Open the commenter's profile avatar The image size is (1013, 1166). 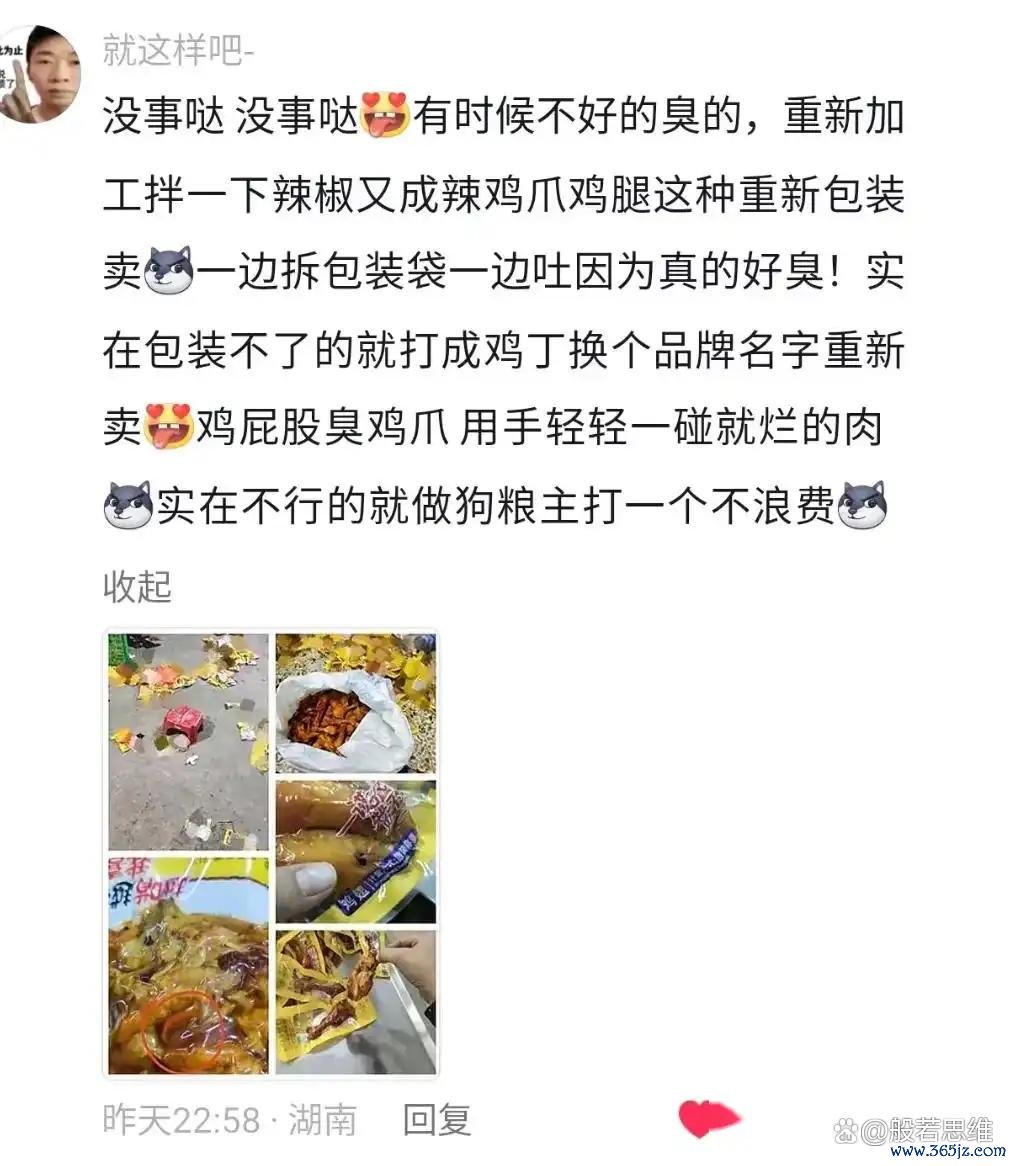(x=38, y=73)
